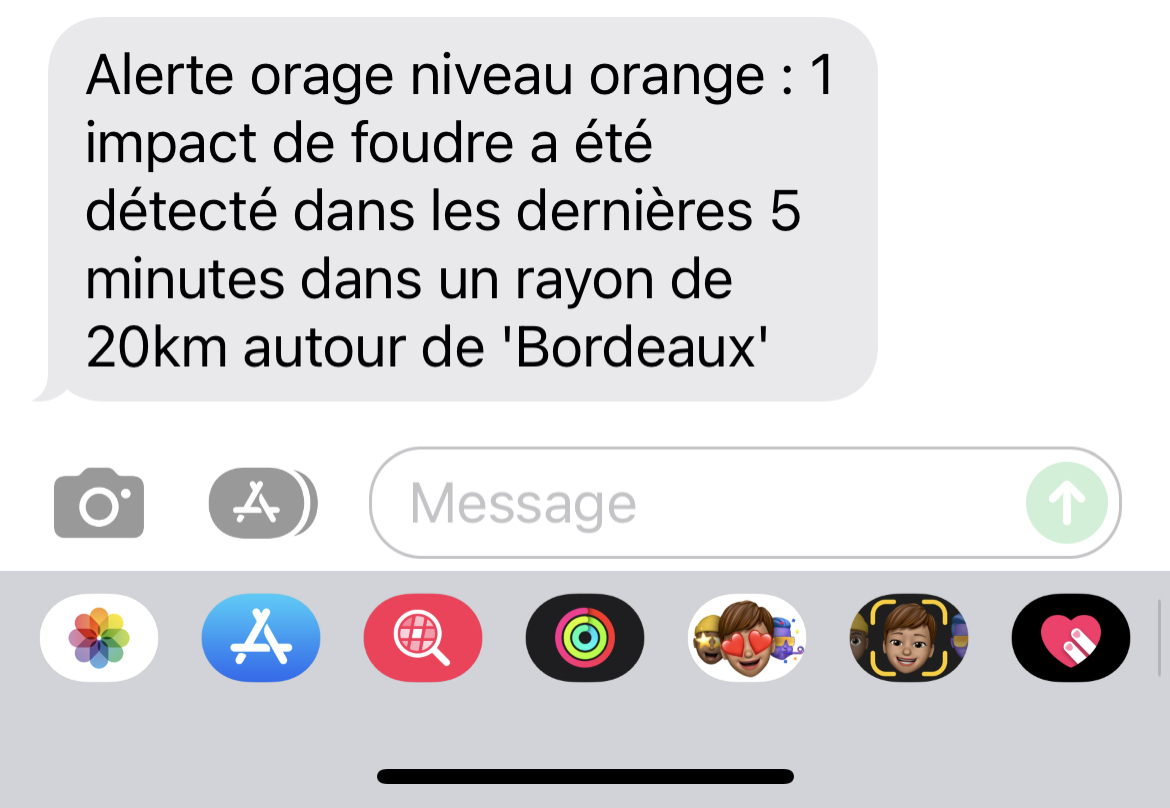This screenshot has width=1170, height=808.
Task: Open the camera to take a photo
Action: click(x=99, y=502)
